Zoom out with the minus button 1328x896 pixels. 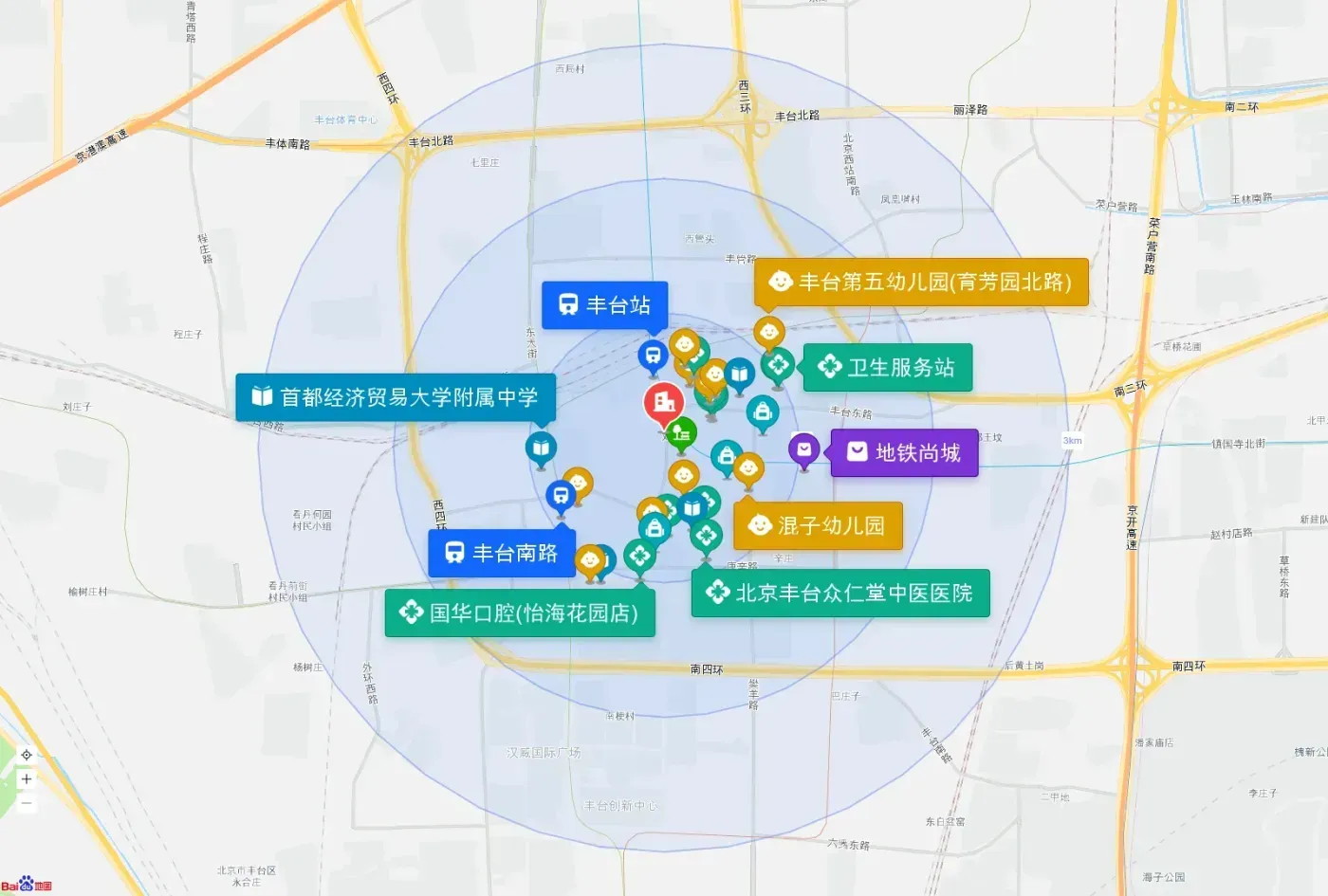click(27, 803)
